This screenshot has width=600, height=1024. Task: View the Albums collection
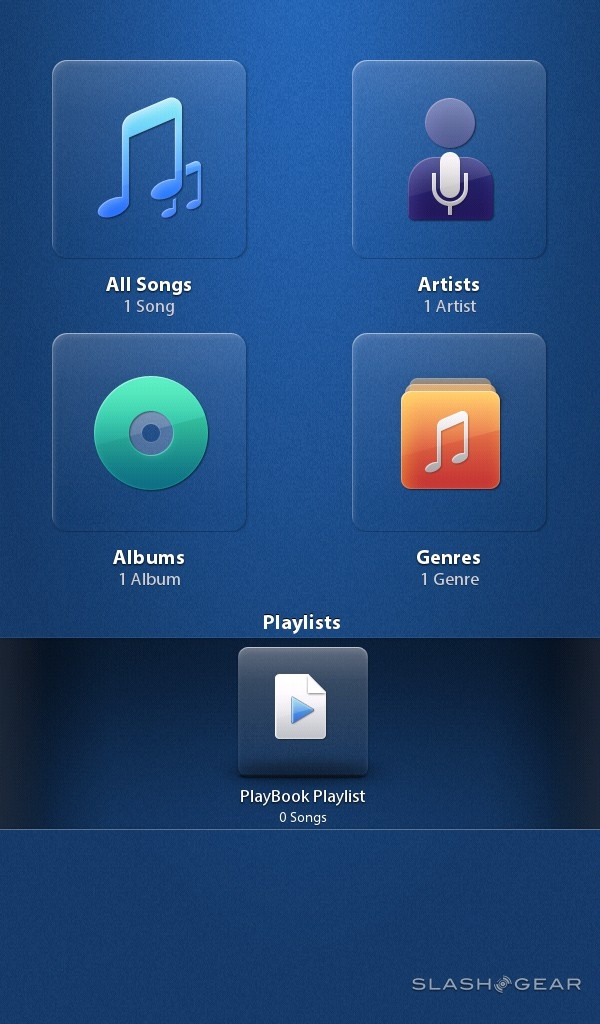tap(149, 432)
